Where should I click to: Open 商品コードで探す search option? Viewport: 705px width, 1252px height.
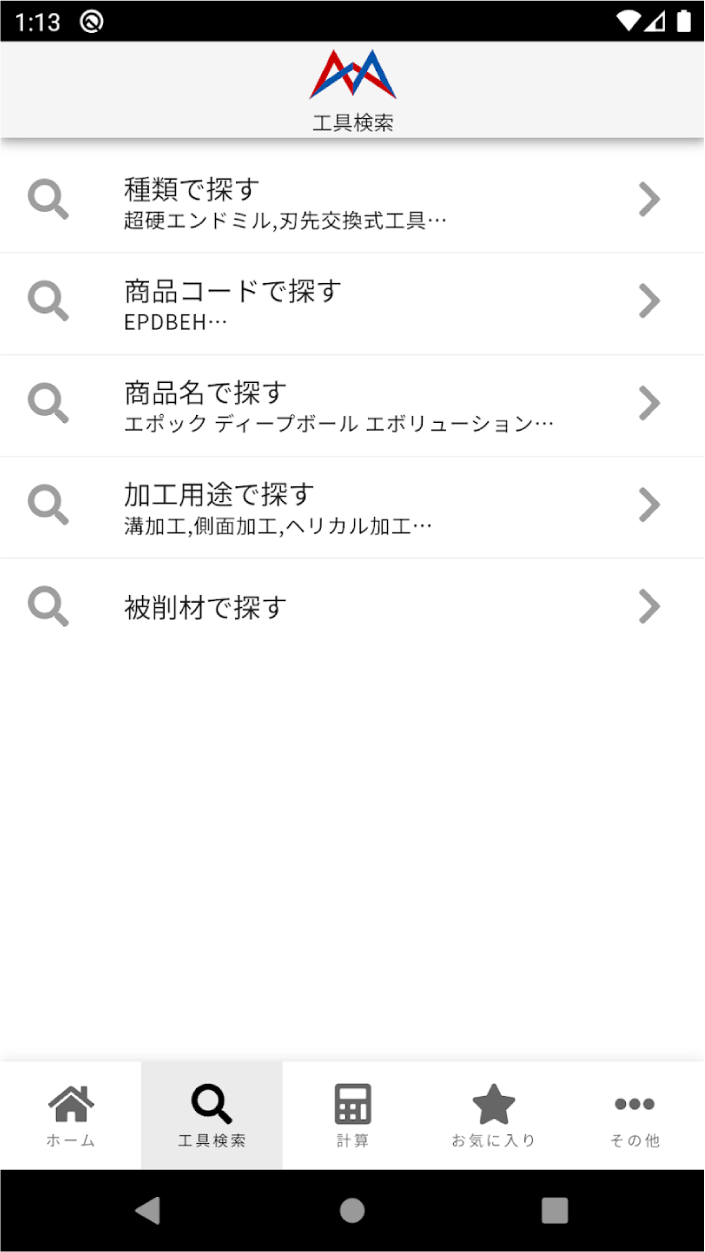[352, 303]
